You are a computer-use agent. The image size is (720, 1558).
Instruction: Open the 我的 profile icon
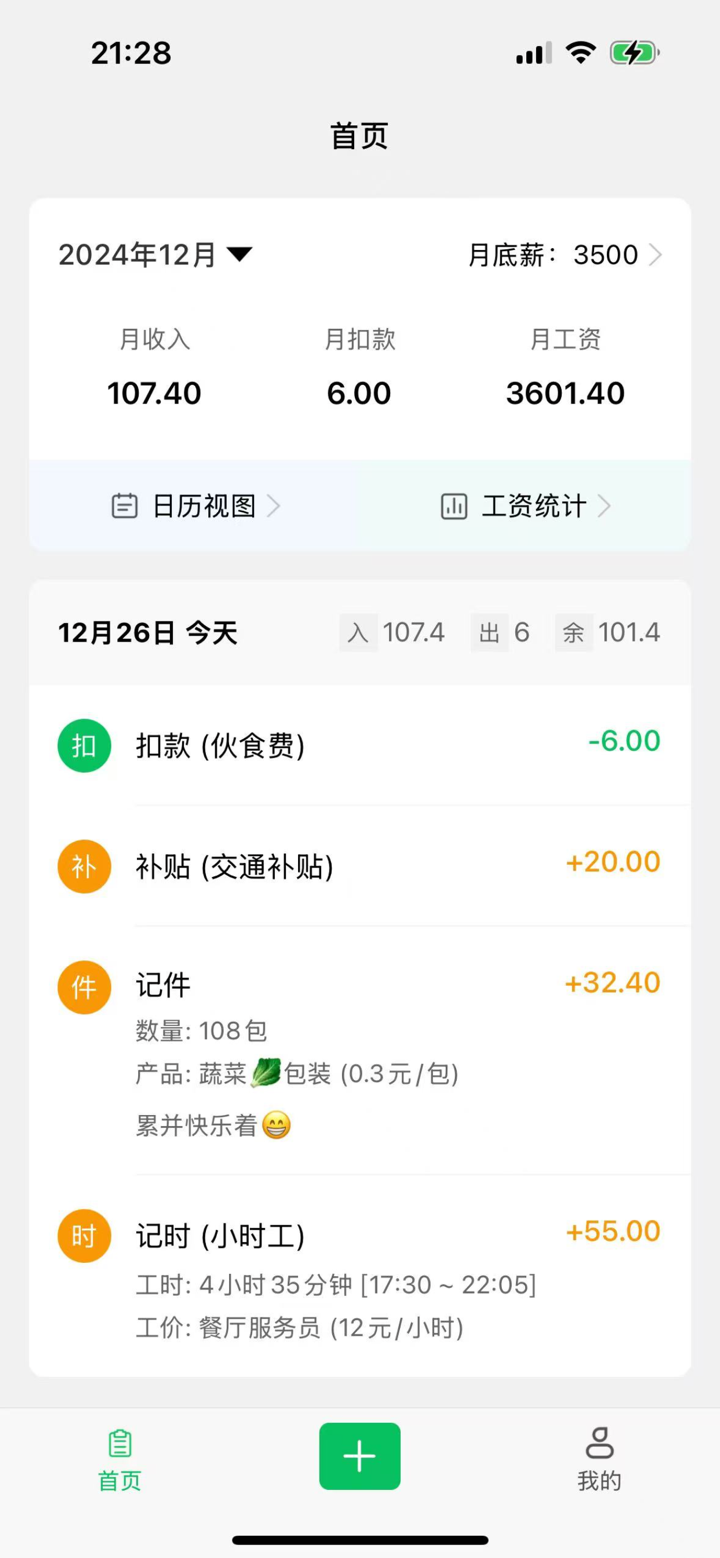click(x=598, y=1444)
